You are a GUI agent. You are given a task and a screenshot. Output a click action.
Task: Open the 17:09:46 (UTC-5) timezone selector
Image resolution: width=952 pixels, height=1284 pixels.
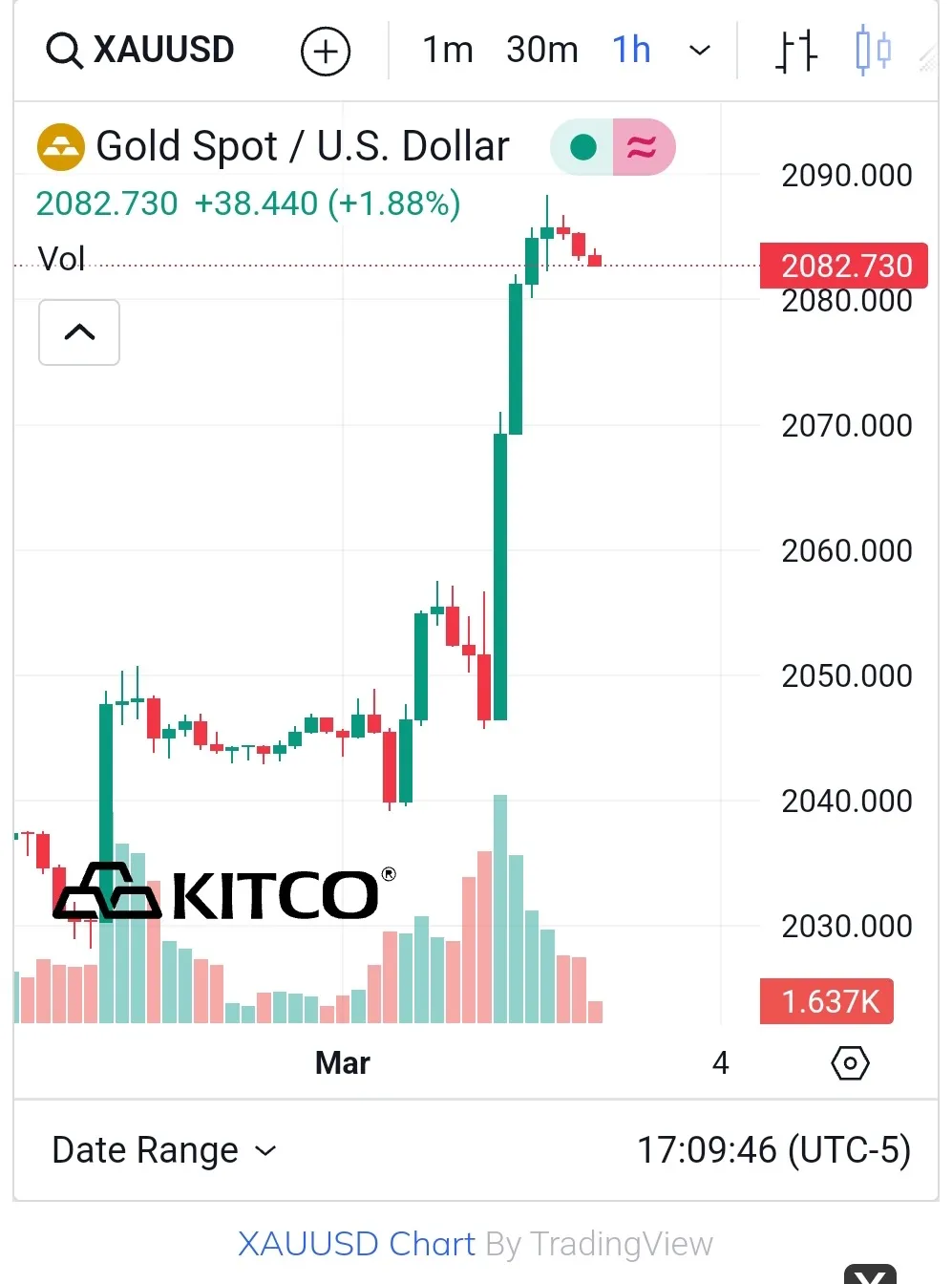click(773, 1150)
